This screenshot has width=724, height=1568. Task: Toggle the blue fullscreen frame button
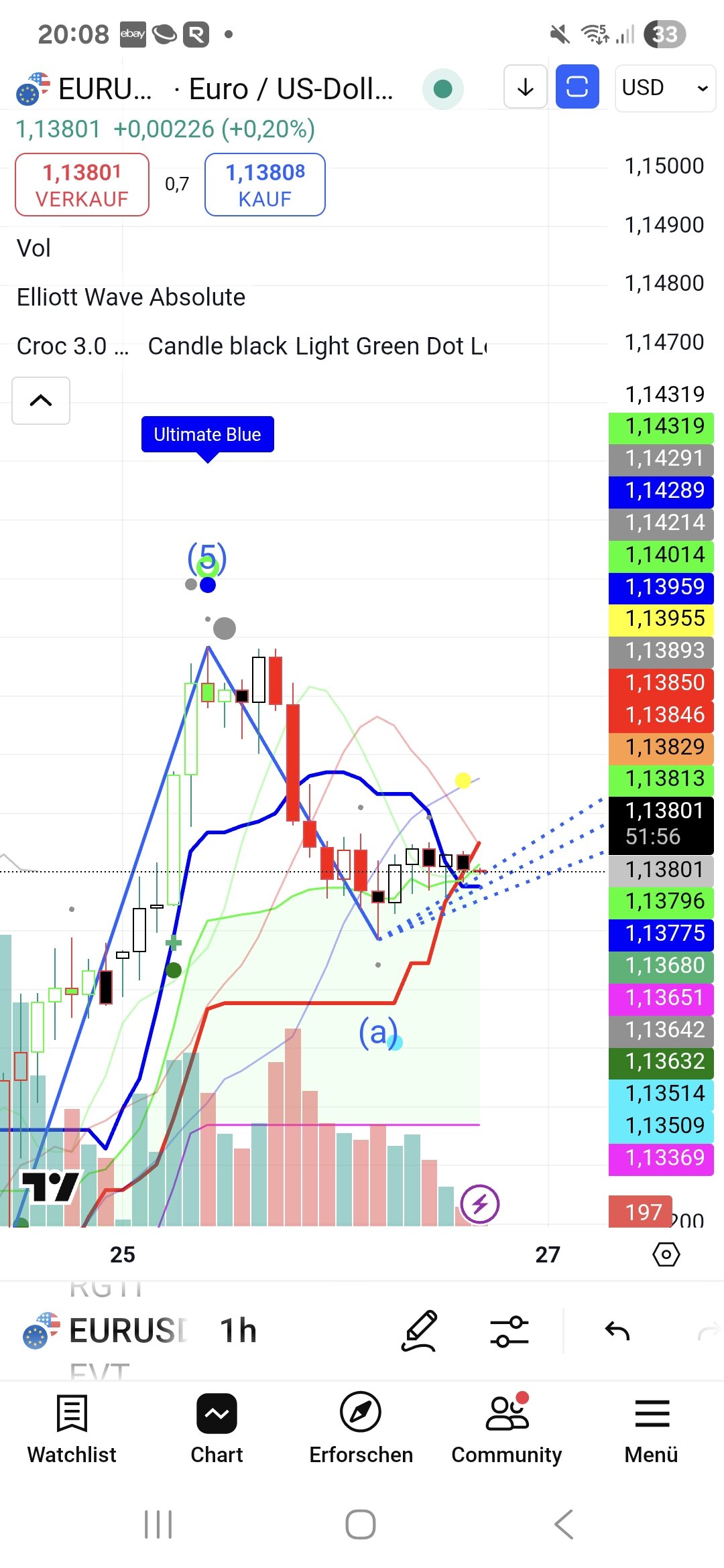point(577,87)
